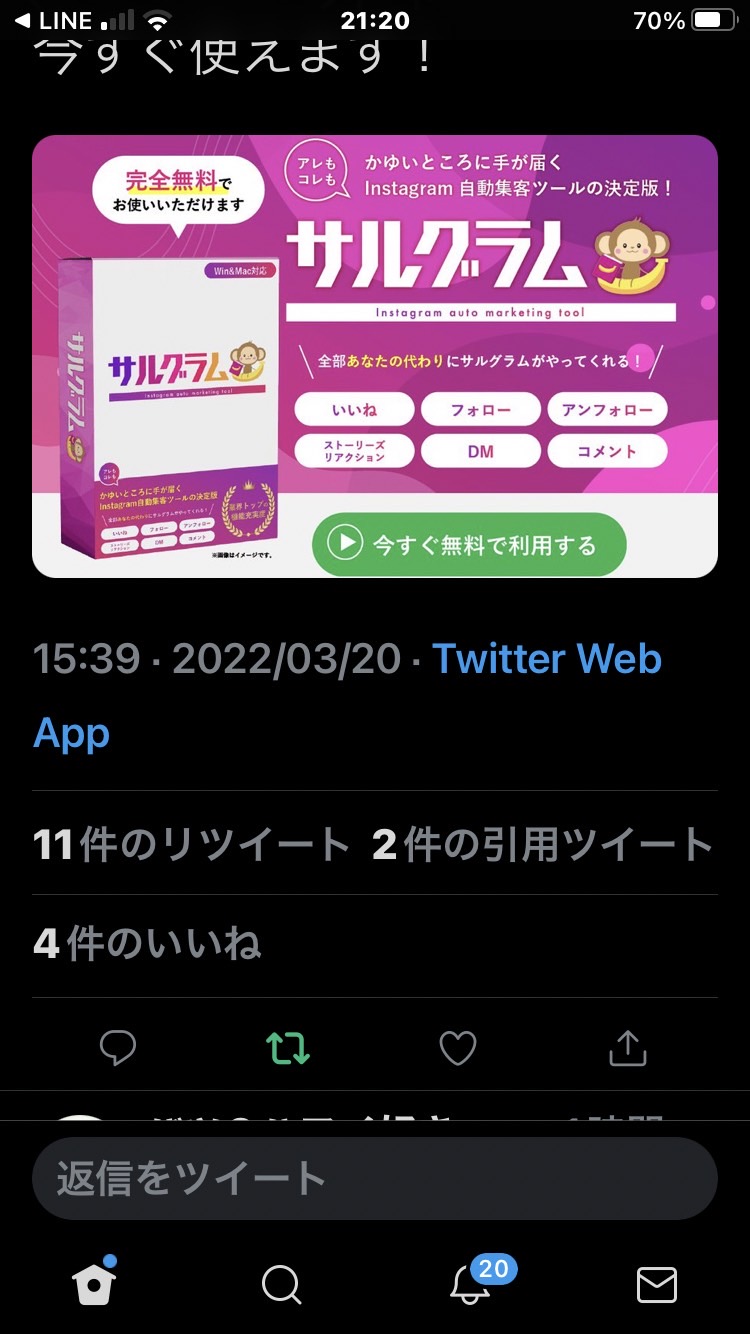View the 11件のリツイート list
The width and height of the screenshot is (750, 1334).
191,845
